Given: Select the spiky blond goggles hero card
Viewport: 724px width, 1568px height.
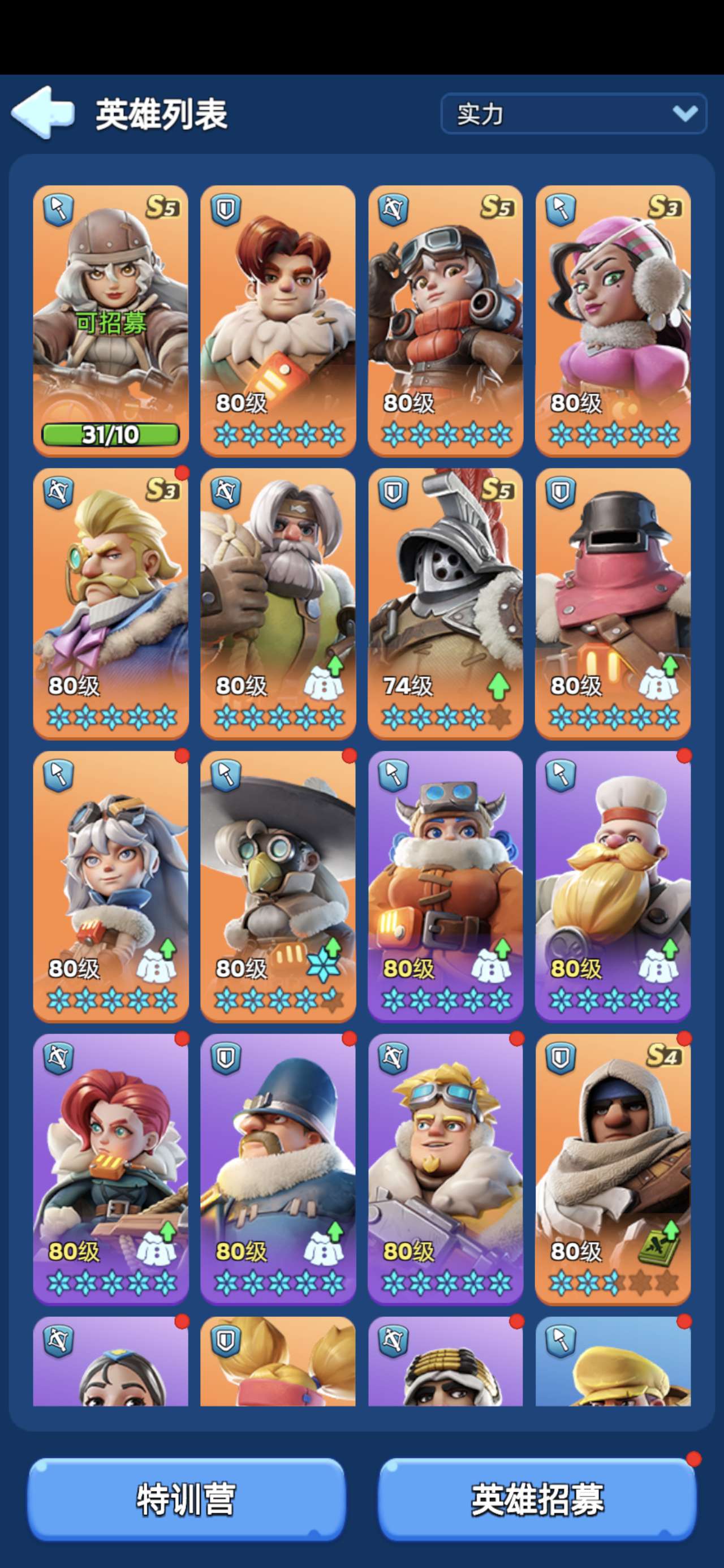Looking at the screenshot, I should click(x=445, y=1169).
